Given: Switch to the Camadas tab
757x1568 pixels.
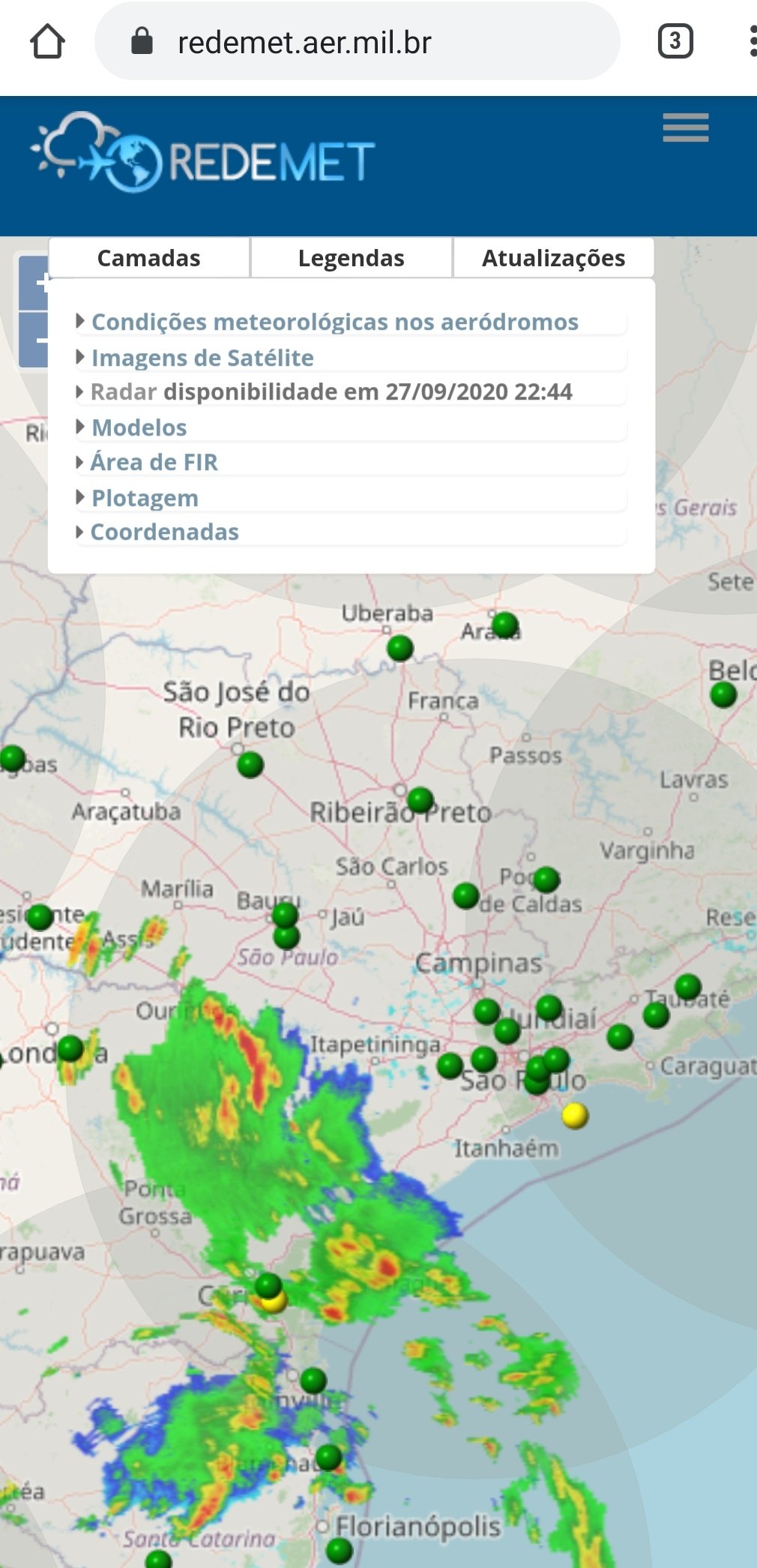Looking at the screenshot, I should pyautogui.click(x=149, y=258).
